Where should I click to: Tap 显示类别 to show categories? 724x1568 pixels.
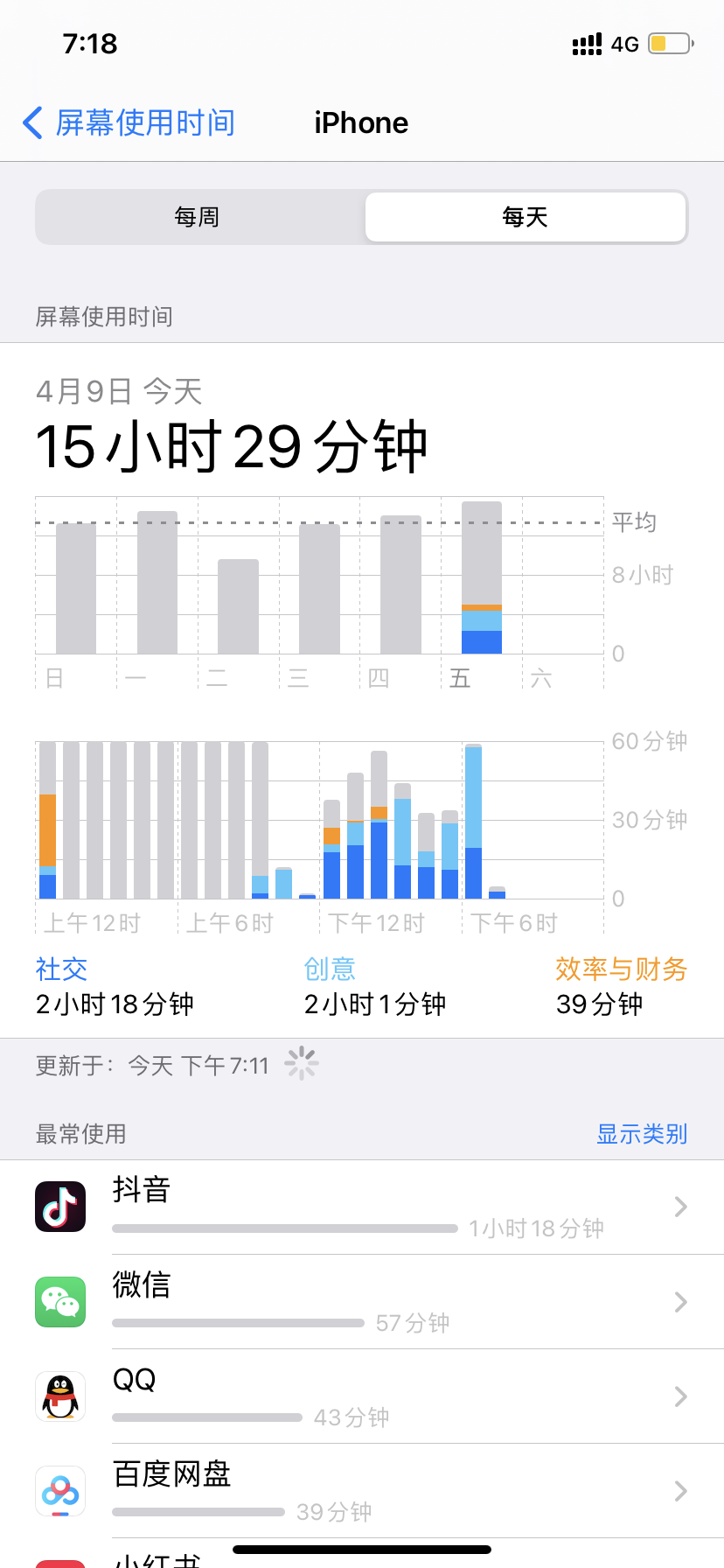[641, 1134]
